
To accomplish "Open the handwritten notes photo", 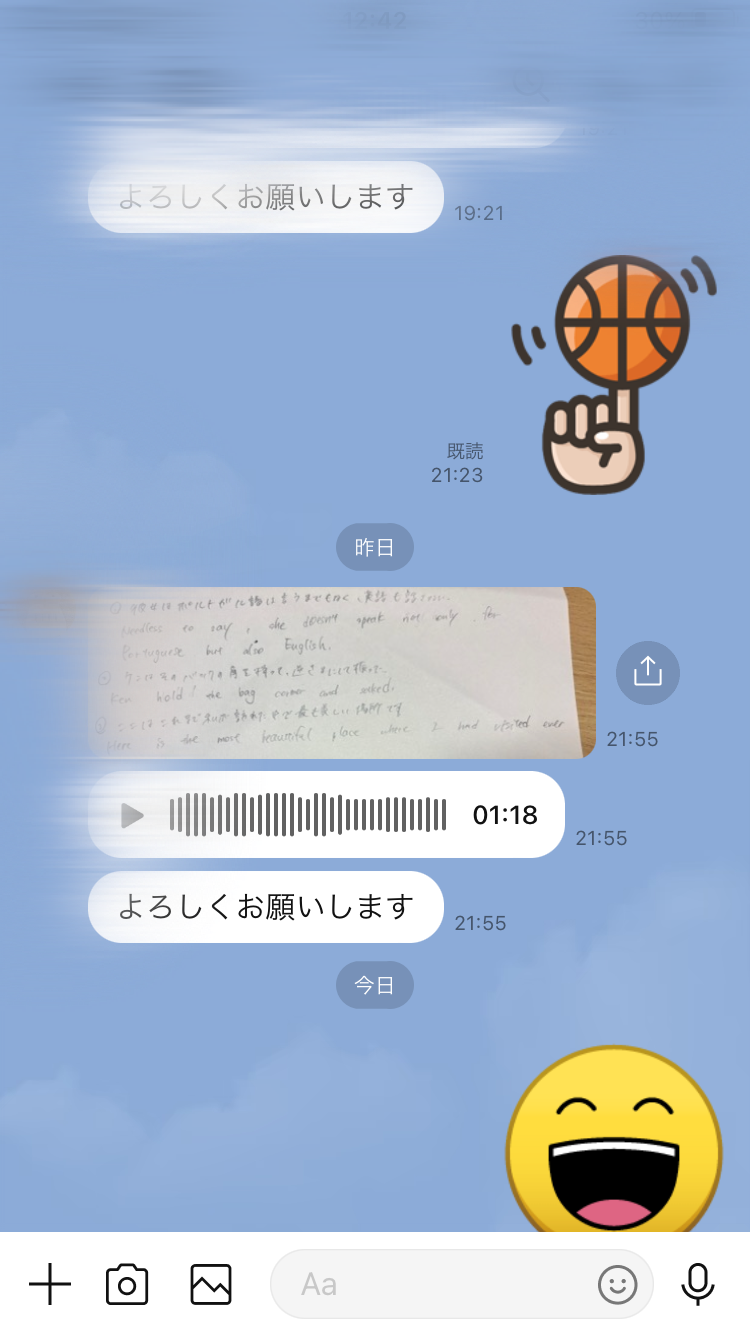I will [x=340, y=672].
